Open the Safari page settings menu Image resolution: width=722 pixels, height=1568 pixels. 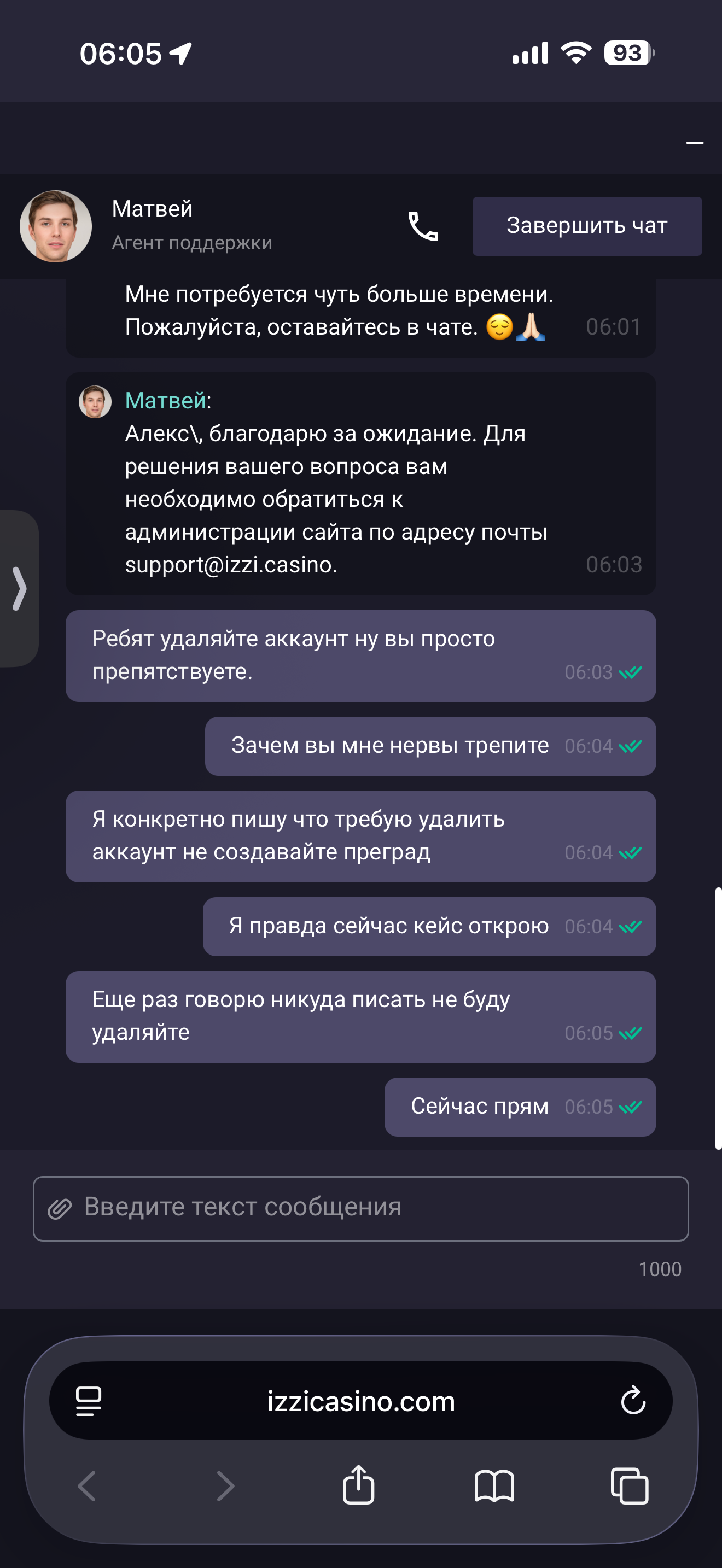coord(88,1401)
